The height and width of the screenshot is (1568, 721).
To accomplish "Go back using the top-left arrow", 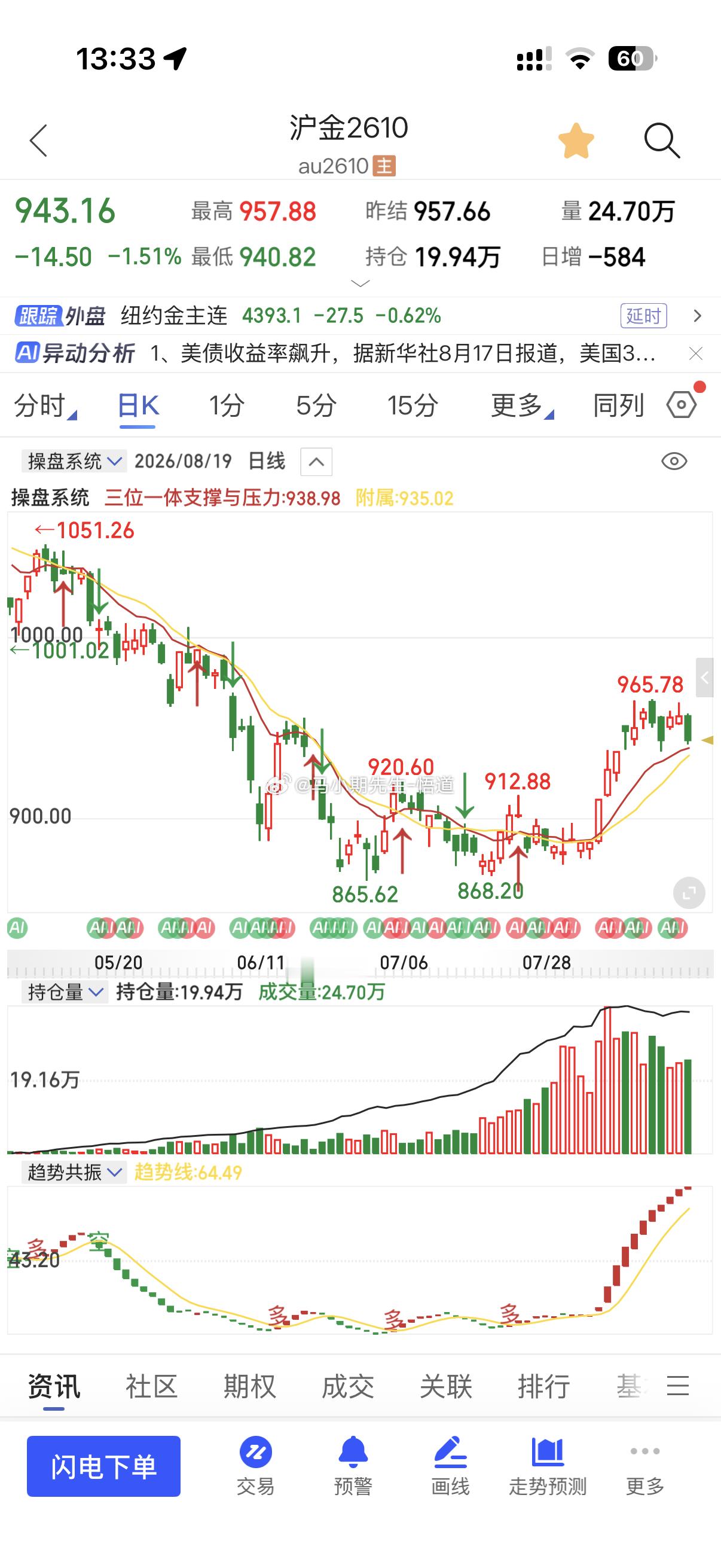I will coord(39,141).
